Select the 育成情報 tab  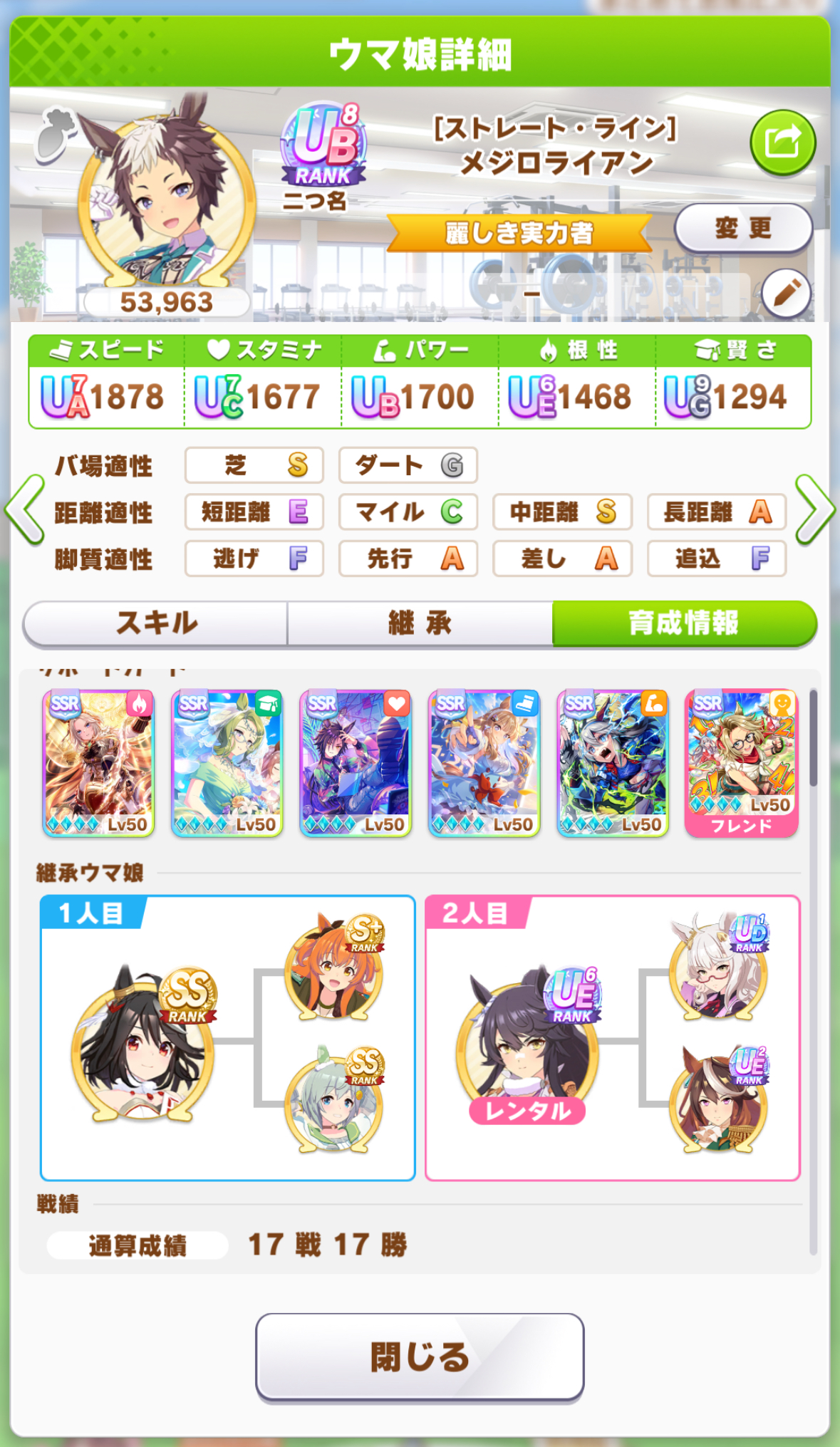(x=684, y=623)
